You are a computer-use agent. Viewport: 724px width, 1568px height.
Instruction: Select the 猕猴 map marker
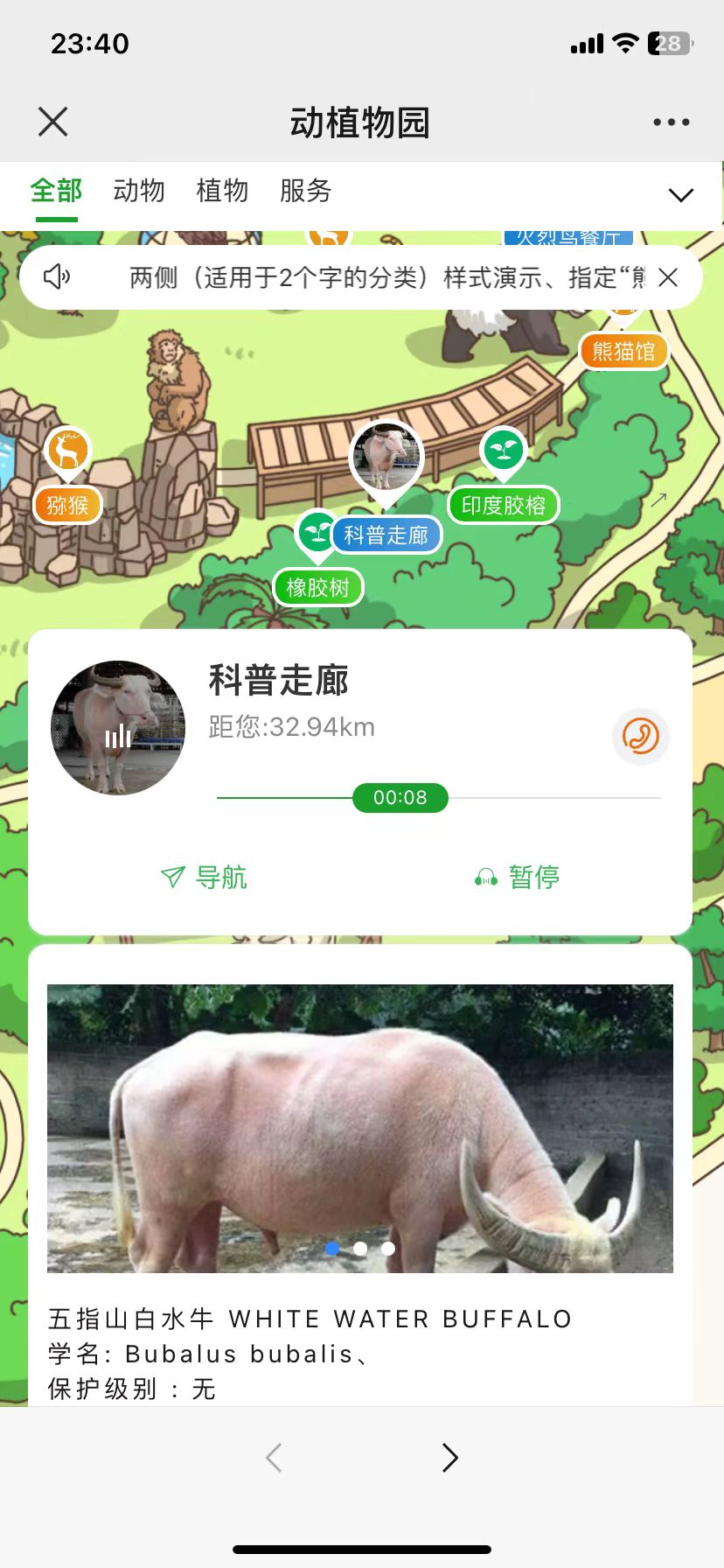coord(67,505)
